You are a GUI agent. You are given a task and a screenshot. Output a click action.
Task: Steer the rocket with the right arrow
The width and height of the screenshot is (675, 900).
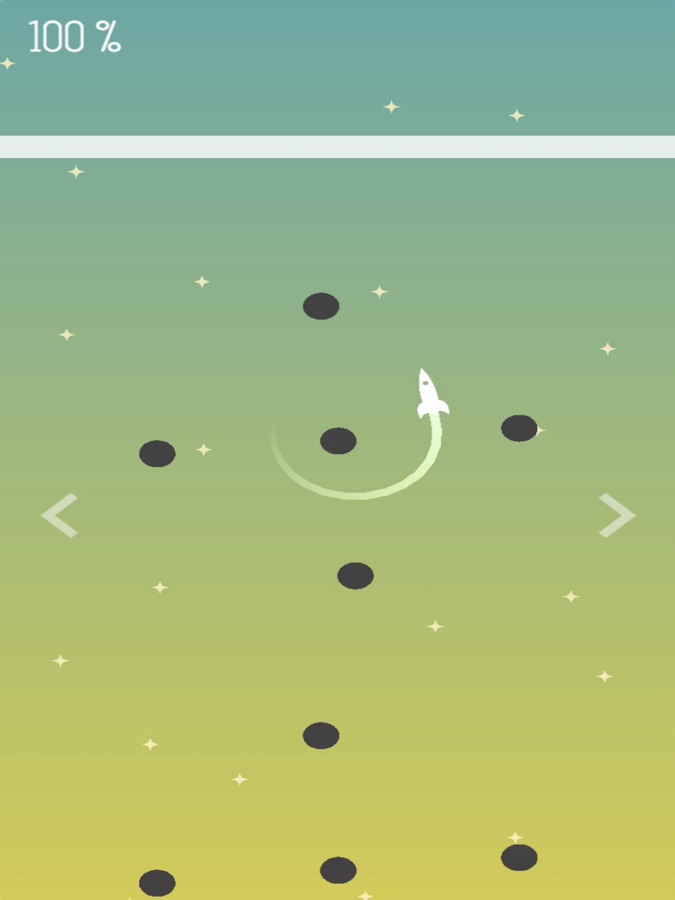coord(616,516)
